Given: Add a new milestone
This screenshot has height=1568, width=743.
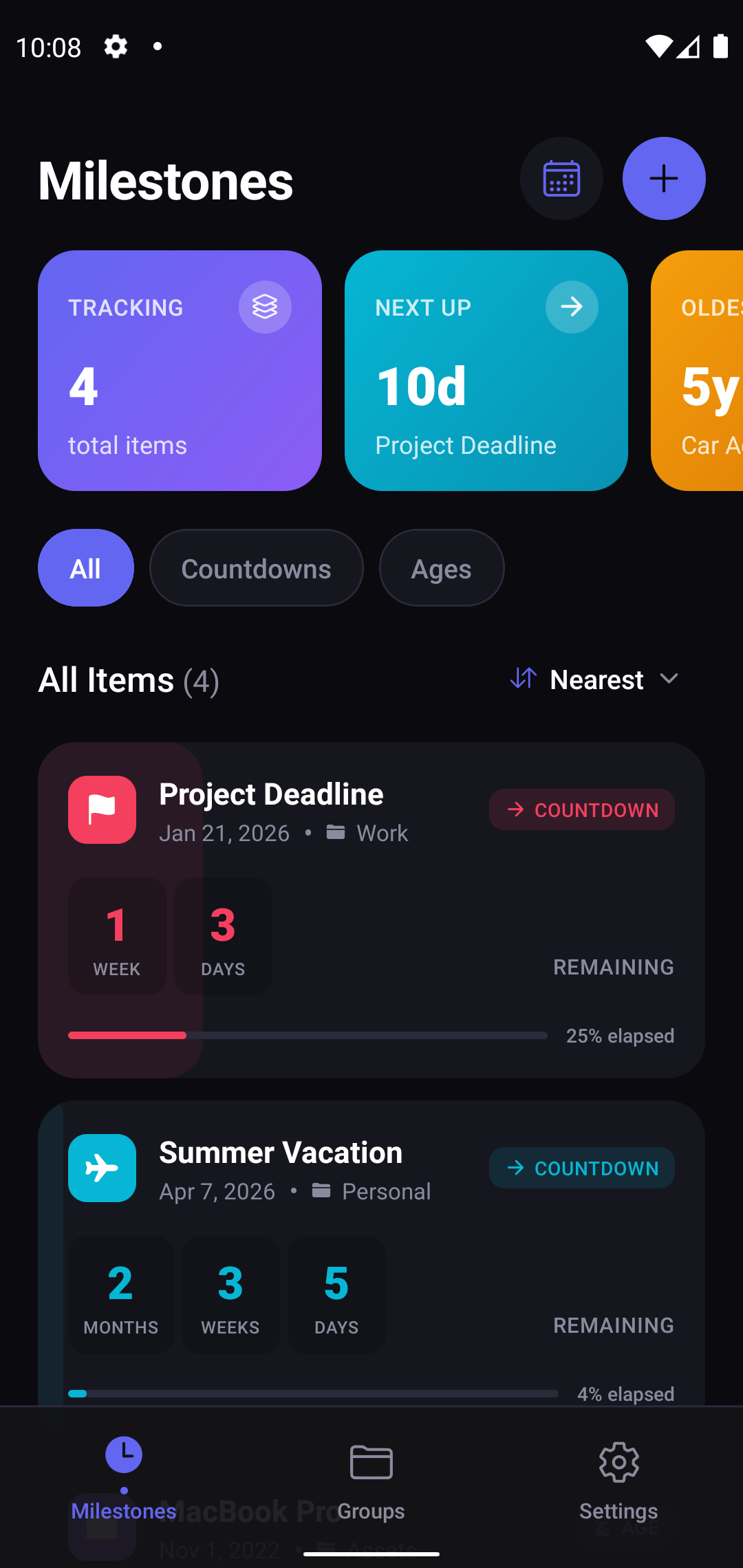Looking at the screenshot, I should click(x=664, y=179).
